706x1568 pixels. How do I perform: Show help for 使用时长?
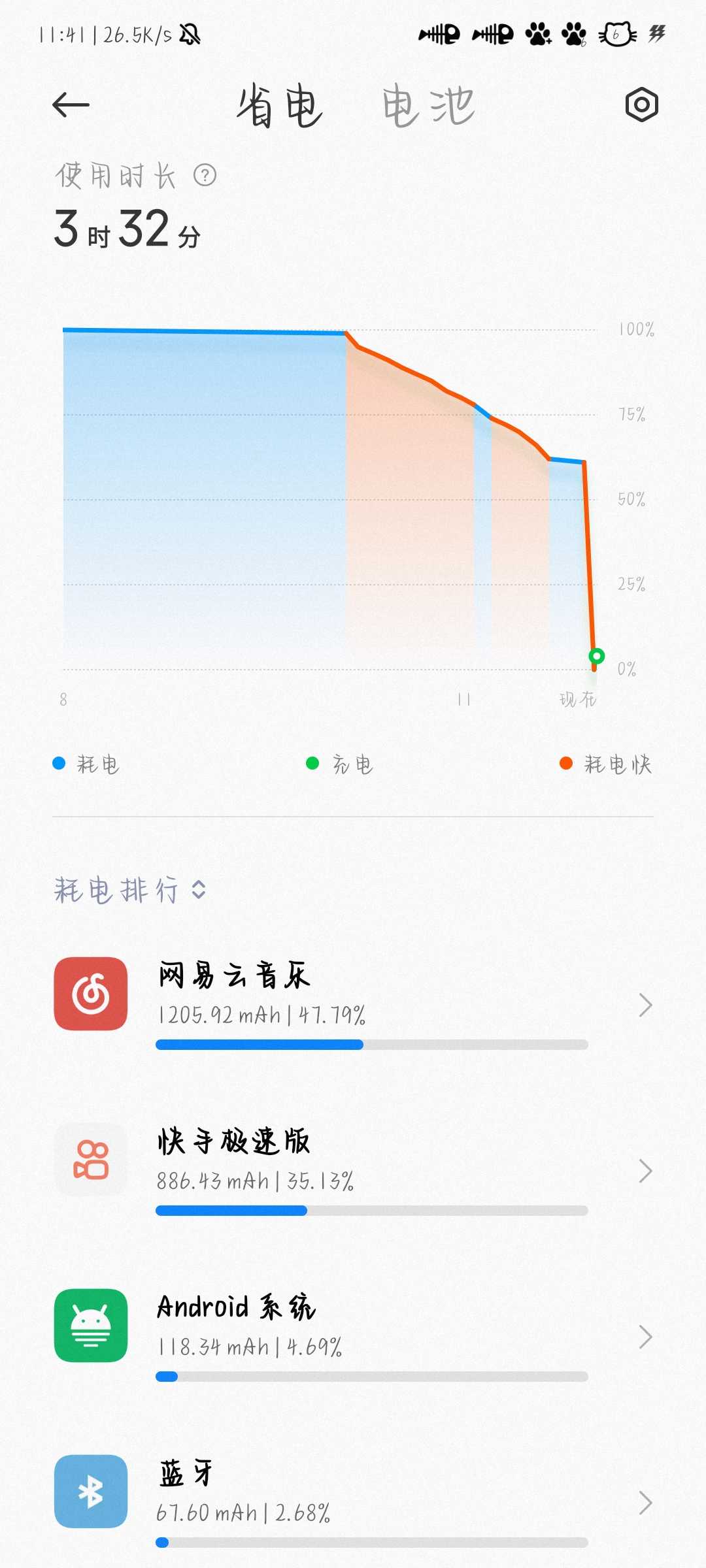pos(205,176)
